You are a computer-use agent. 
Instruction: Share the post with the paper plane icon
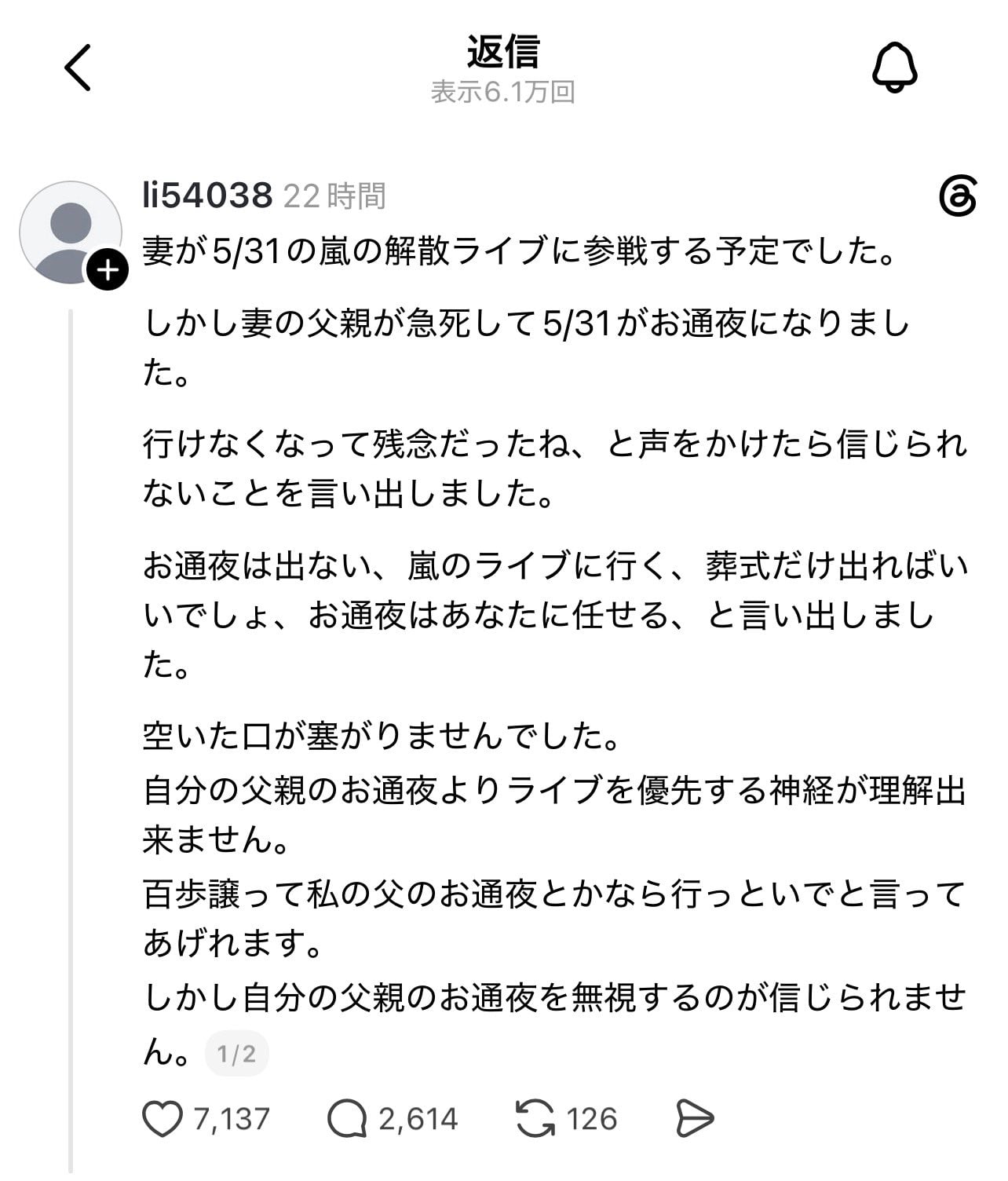pos(695,1118)
